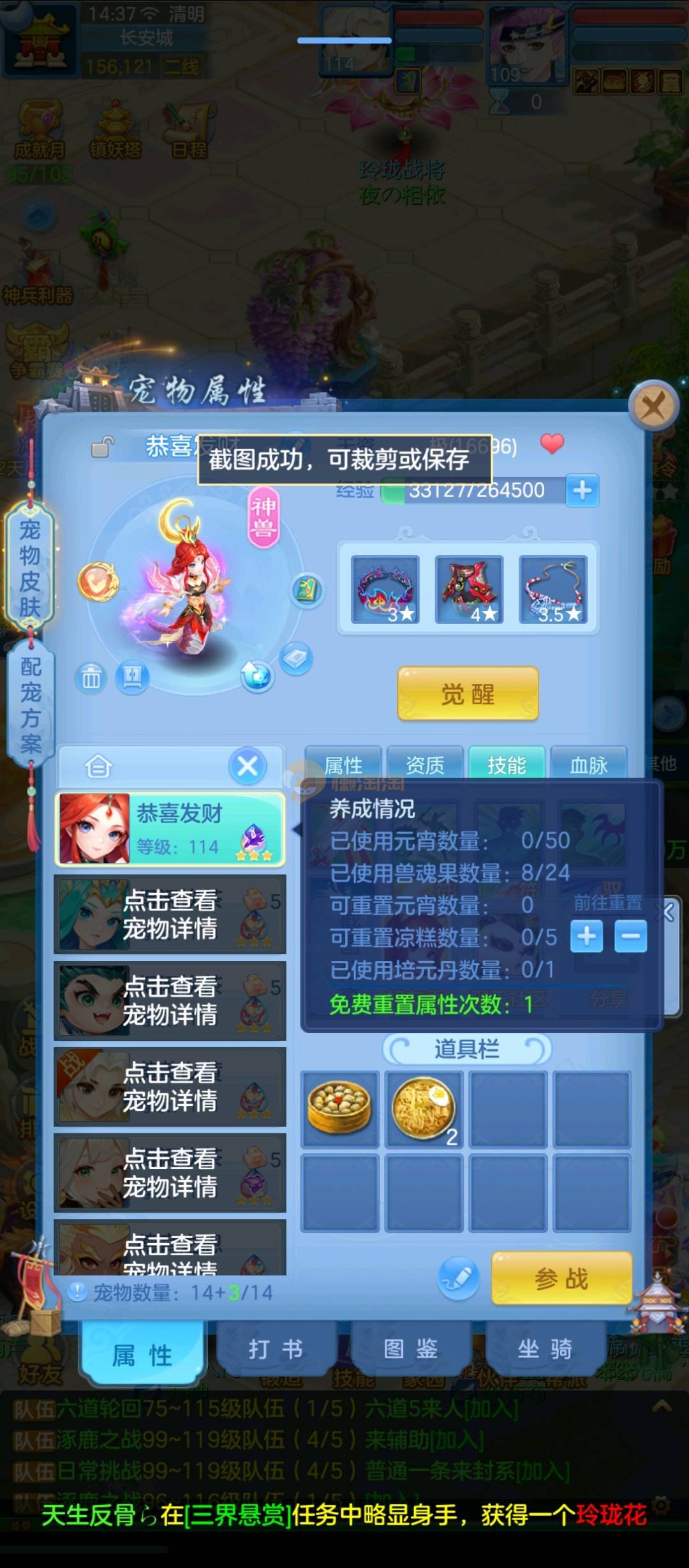Add pet experience with the plus button
The image size is (689, 1568).
[x=582, y=490]
